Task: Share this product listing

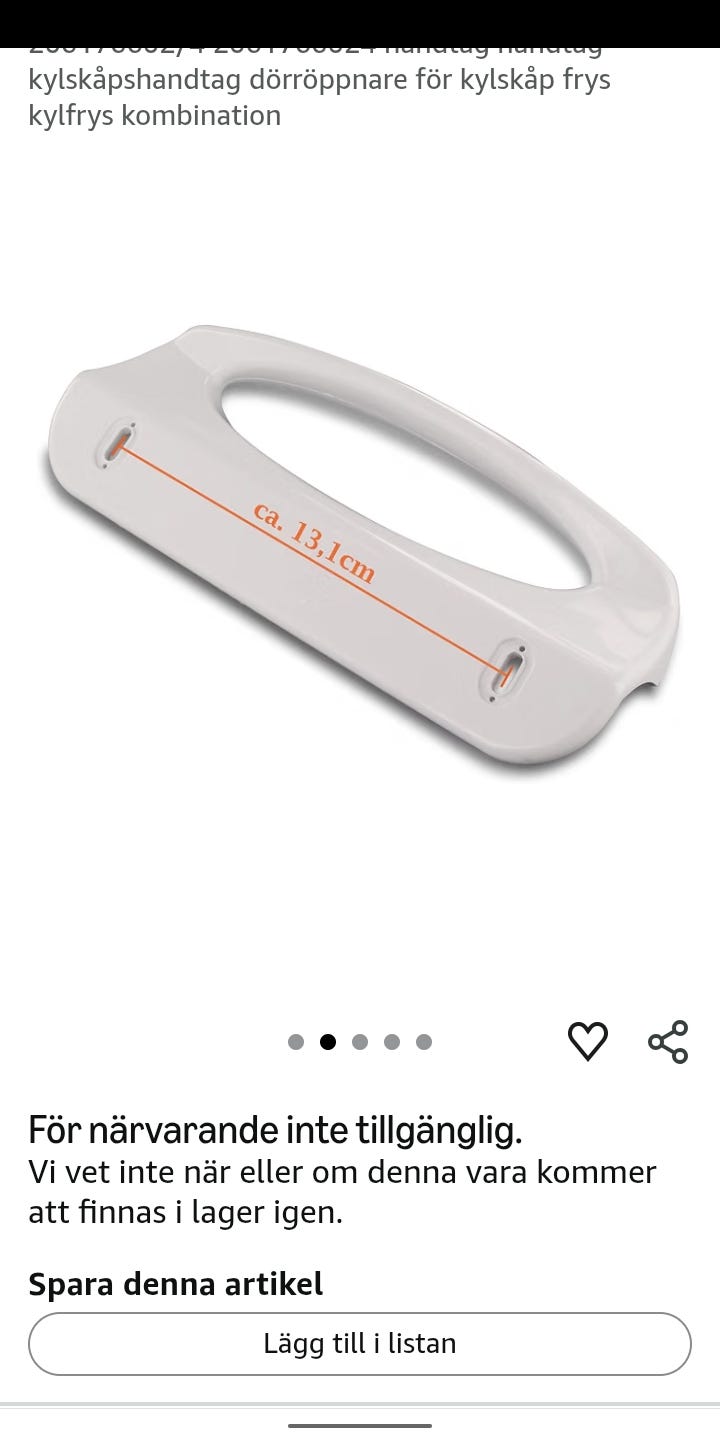Action: pos(668,1042)
